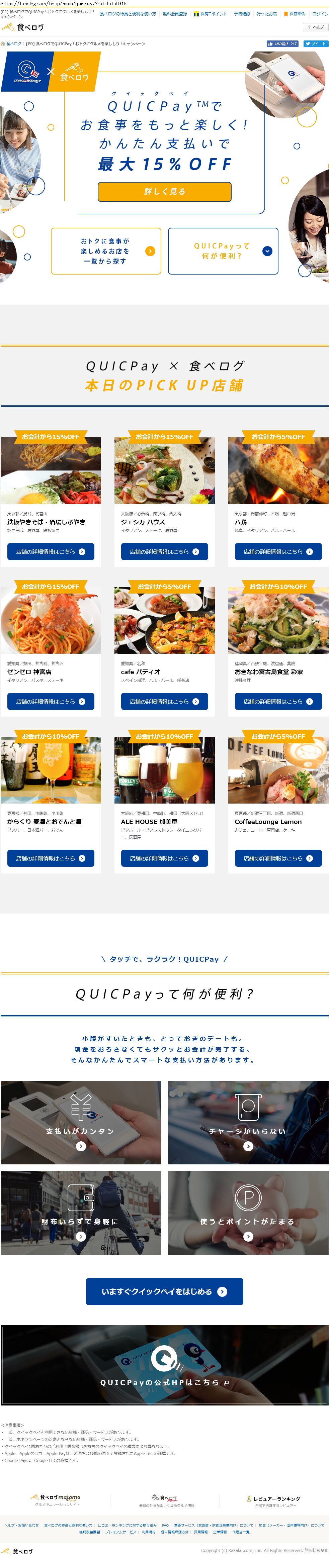Open からくり 麦酒とおでんと酒 details
The width and height of the screenshot is (329, 1568).
[x=51, y=858]
